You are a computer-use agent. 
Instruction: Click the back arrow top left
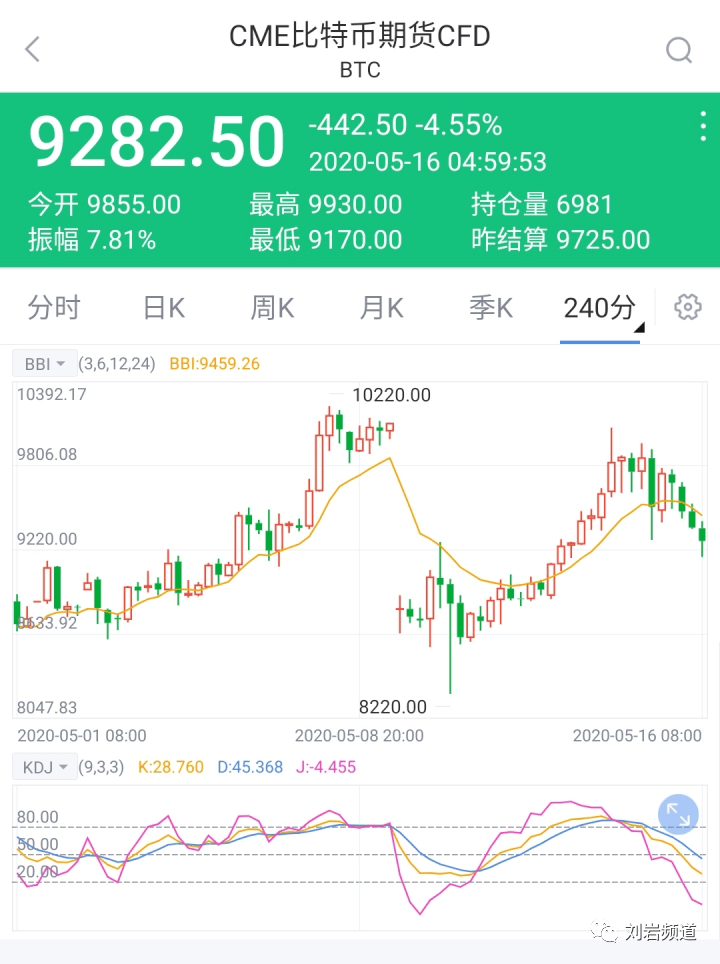[x=32, y=46]
